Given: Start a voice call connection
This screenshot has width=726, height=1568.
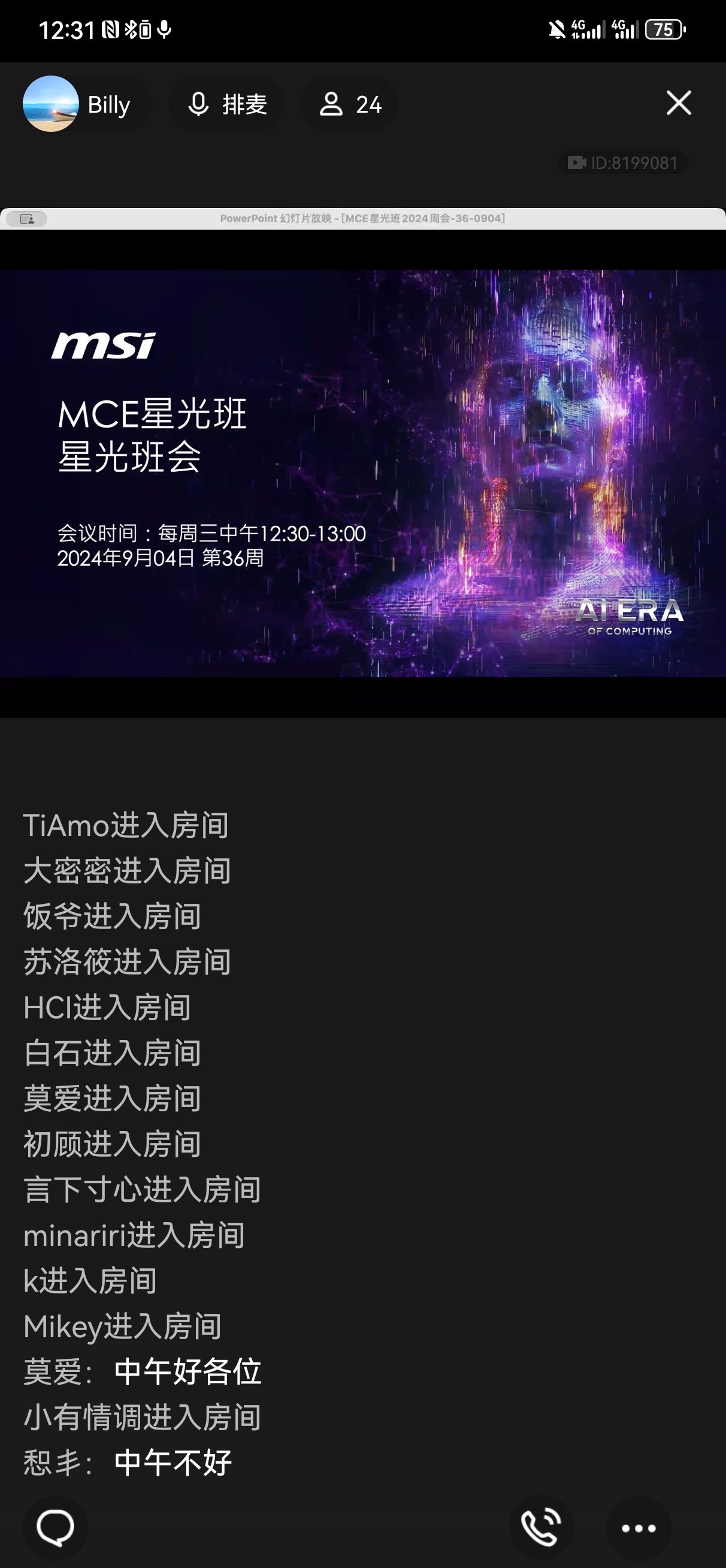Looking at the screenshot, I should pyautogui.click(x=541, y=1527).
